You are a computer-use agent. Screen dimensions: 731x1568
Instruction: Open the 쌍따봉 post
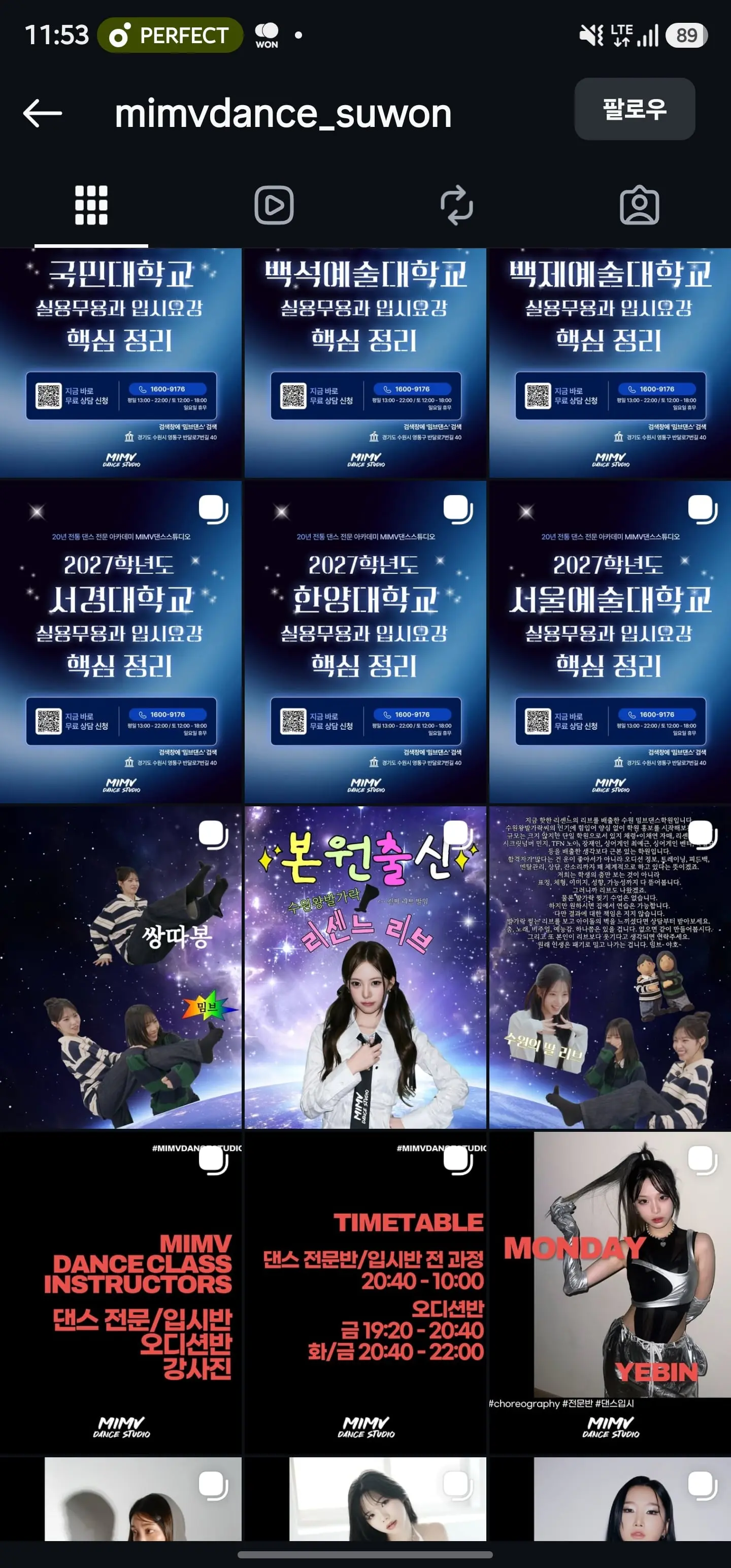(x=120, y=968)
